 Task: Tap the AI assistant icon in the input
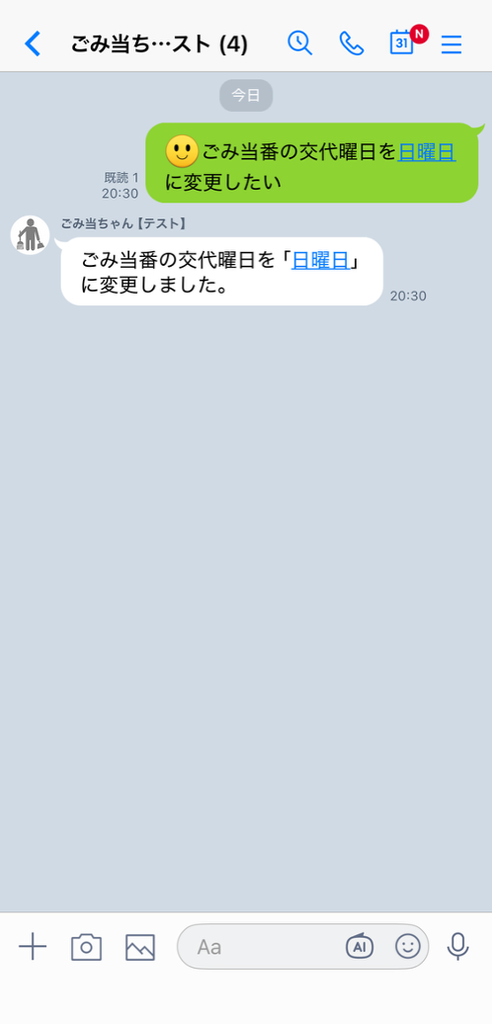tap(359, 946)
